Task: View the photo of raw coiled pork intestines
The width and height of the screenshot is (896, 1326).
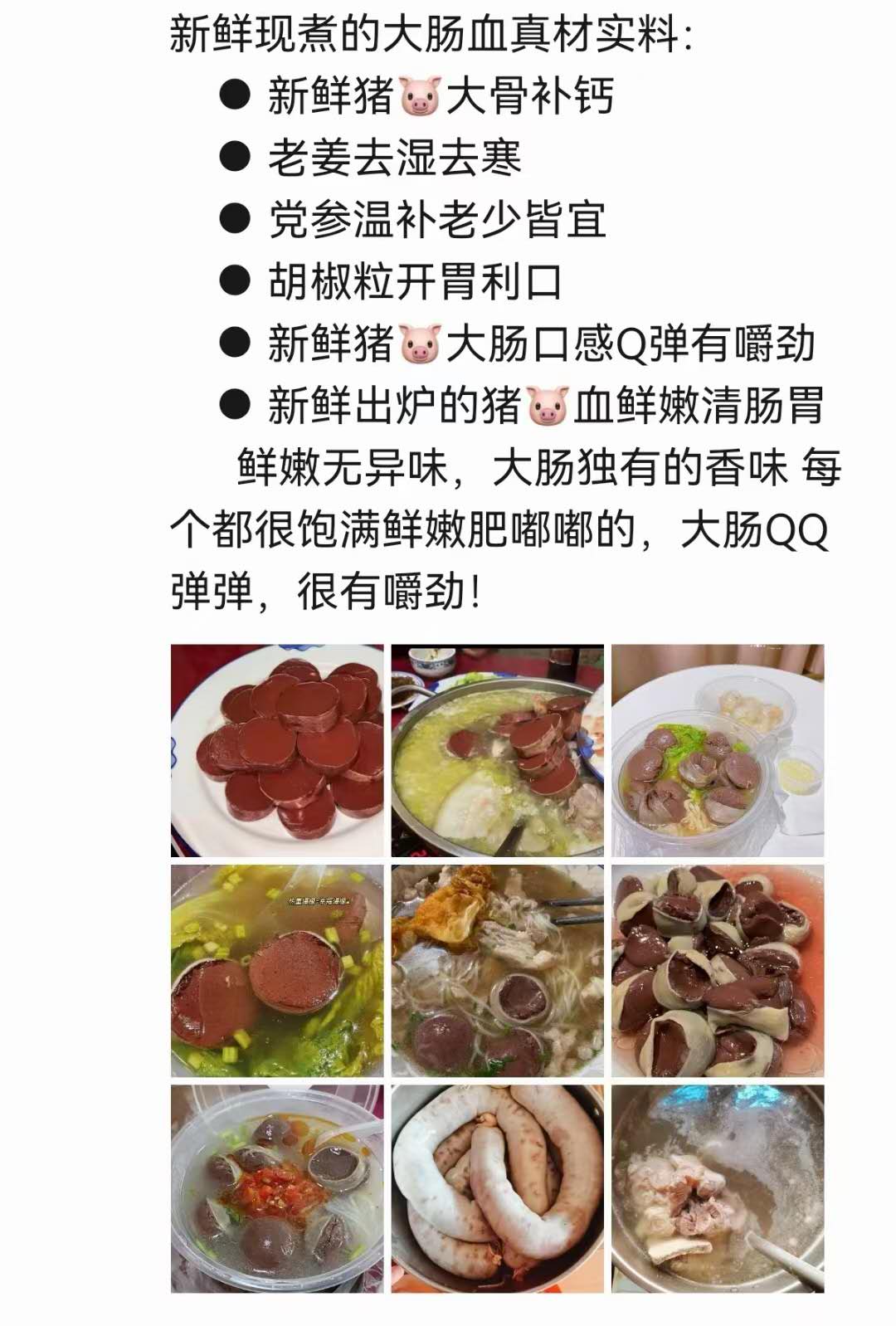Action: click(498, 1189)
